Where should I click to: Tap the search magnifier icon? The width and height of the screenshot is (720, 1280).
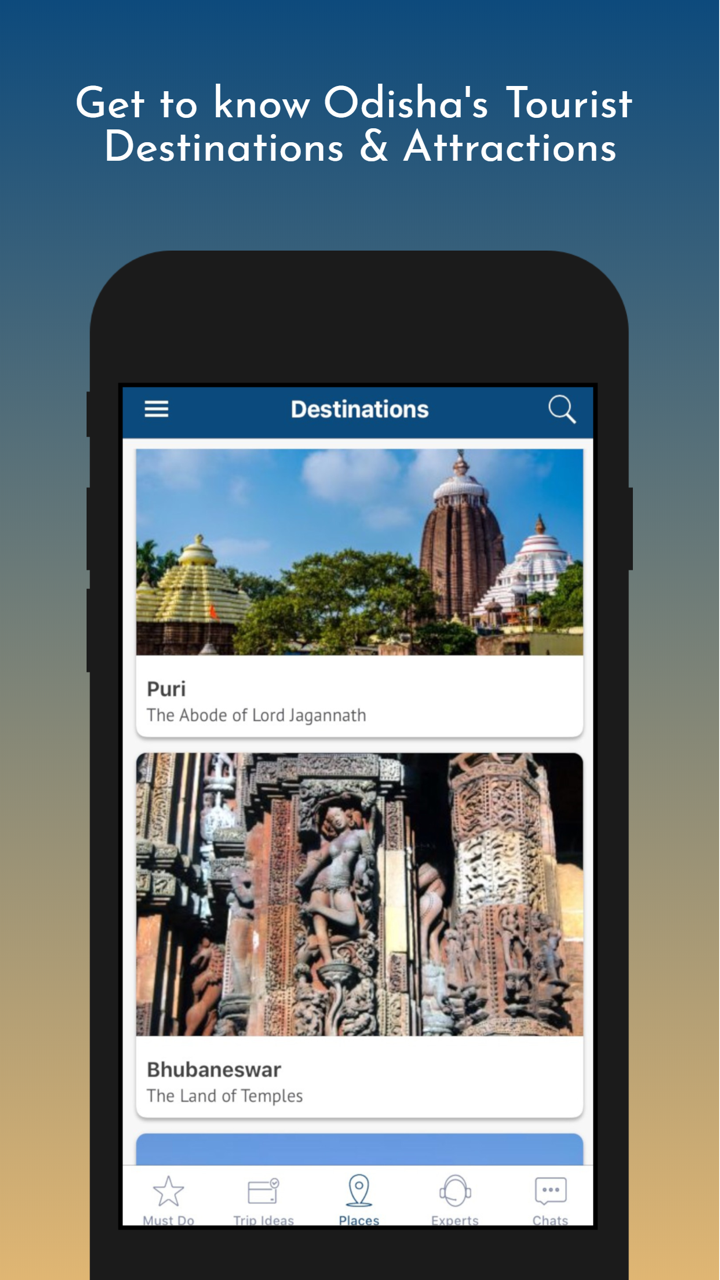pyautogui.click(x=562, y=409)
